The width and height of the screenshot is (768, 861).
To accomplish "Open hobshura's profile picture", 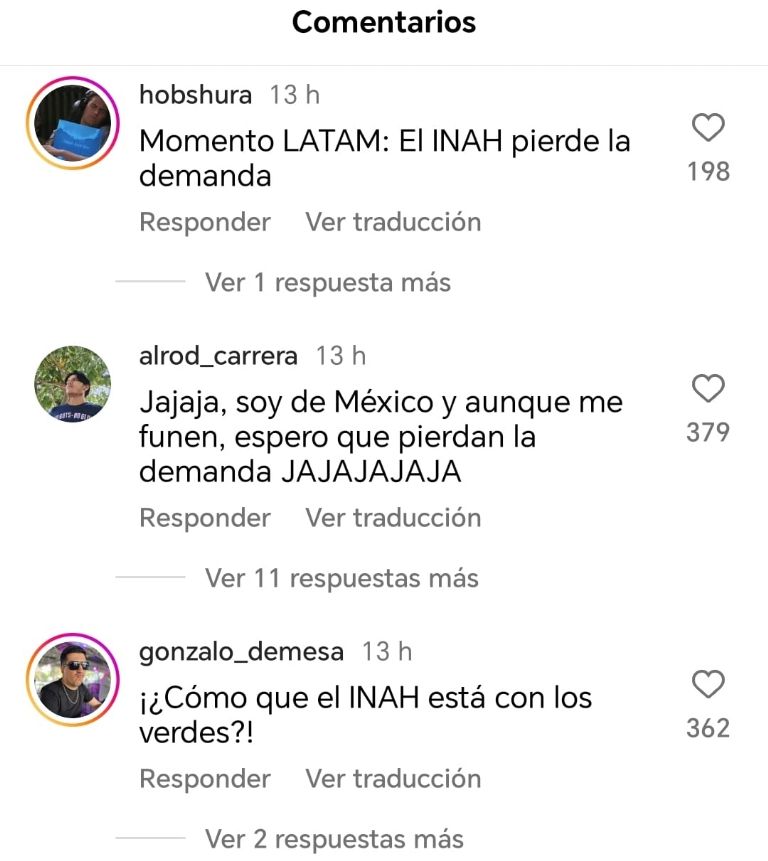I will tap(72, 123).
